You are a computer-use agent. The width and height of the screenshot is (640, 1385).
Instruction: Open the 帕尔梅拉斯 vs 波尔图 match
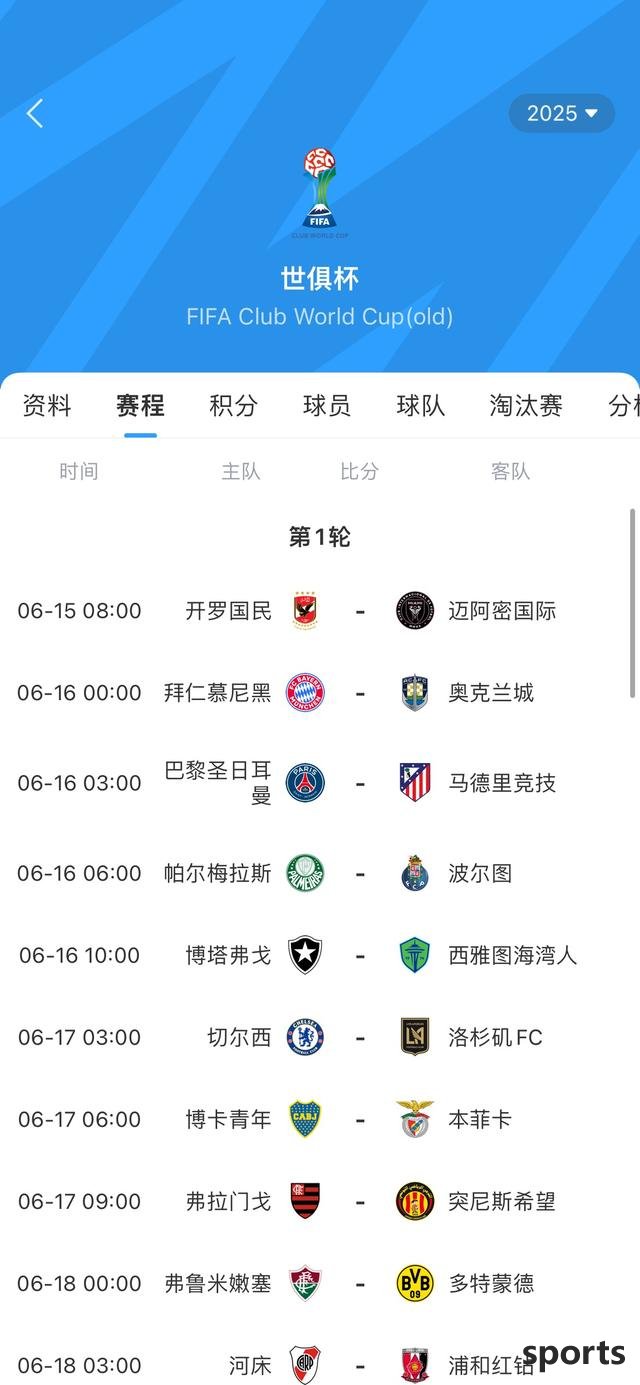click(x=320, y=873)
